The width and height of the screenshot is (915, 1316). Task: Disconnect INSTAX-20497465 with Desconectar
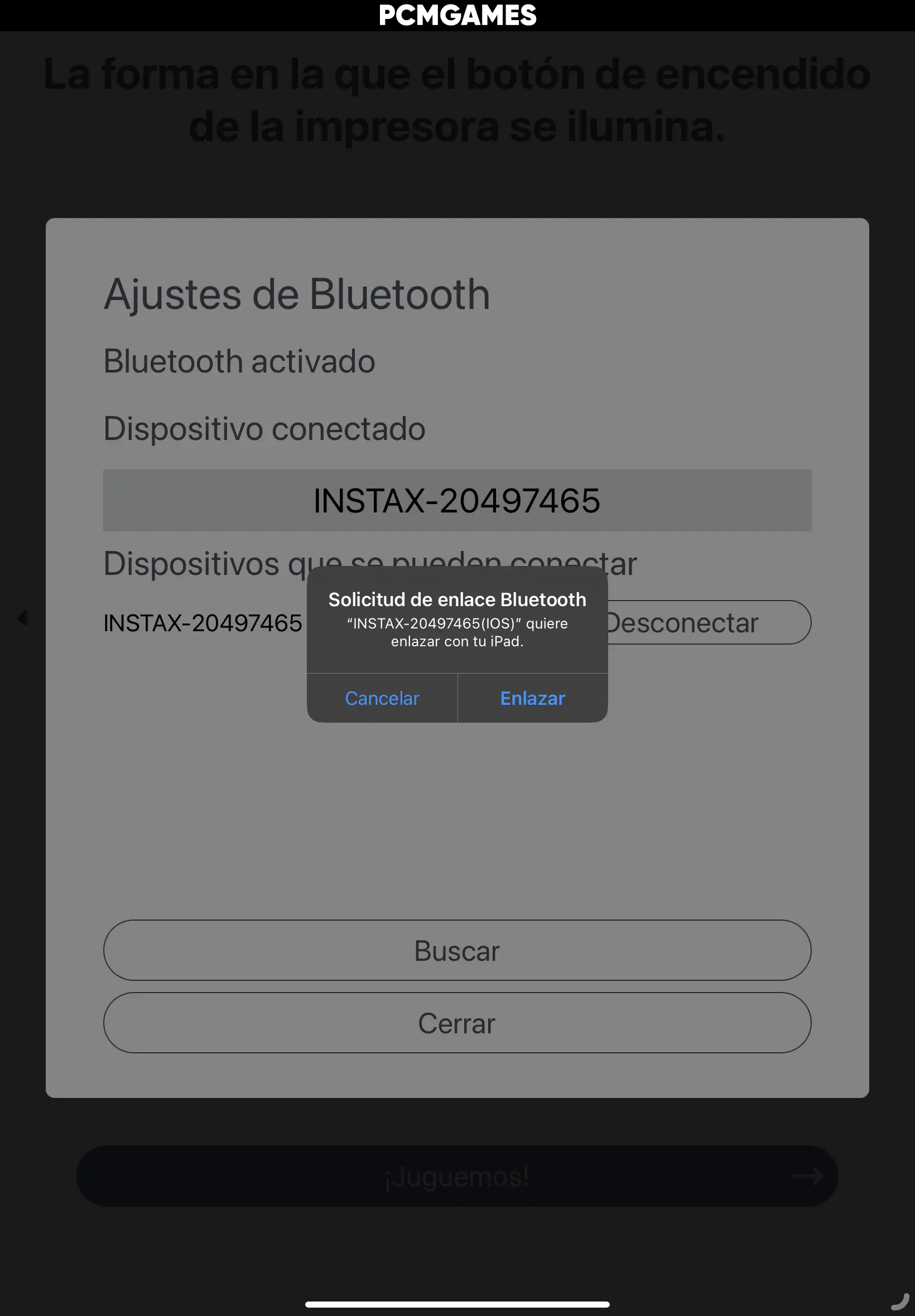click(709, 623)
